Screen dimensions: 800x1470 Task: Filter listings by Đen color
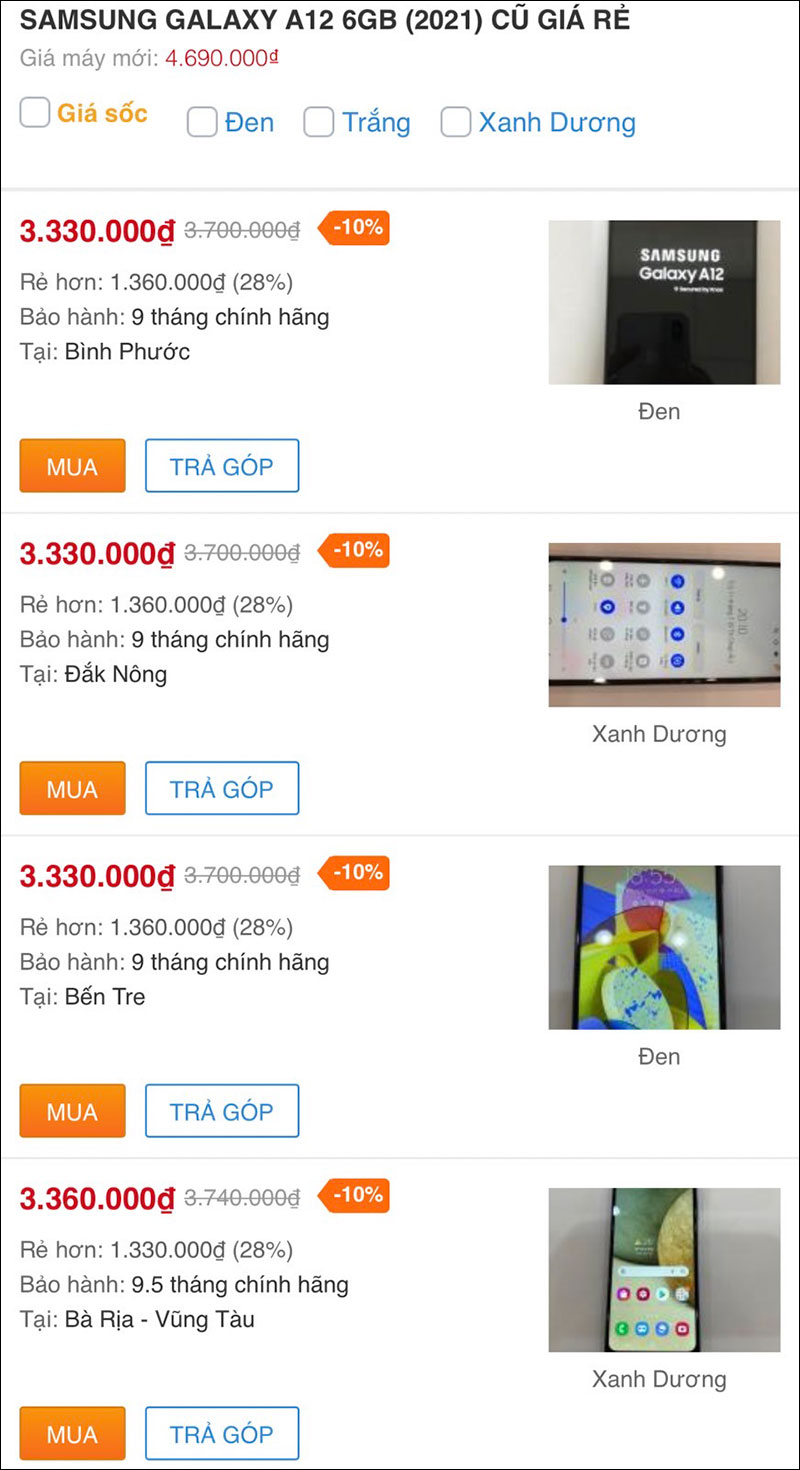pos(202,123)
